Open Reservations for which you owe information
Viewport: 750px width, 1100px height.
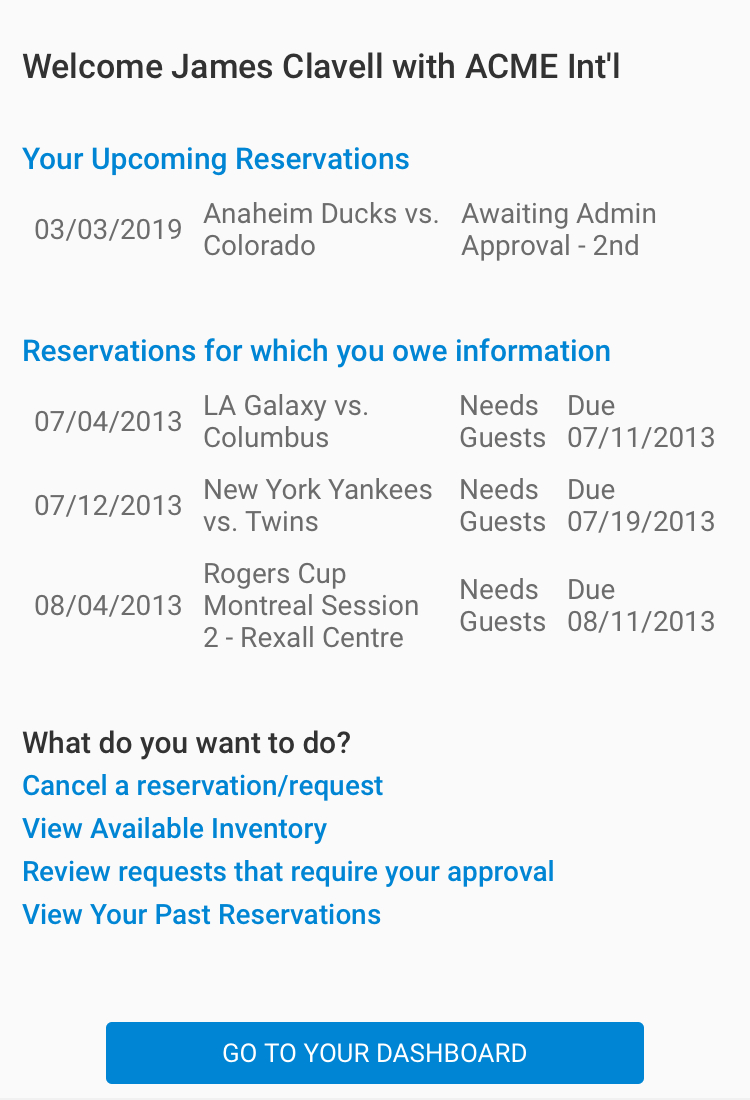pyautogui.click(x=316, y=352)
